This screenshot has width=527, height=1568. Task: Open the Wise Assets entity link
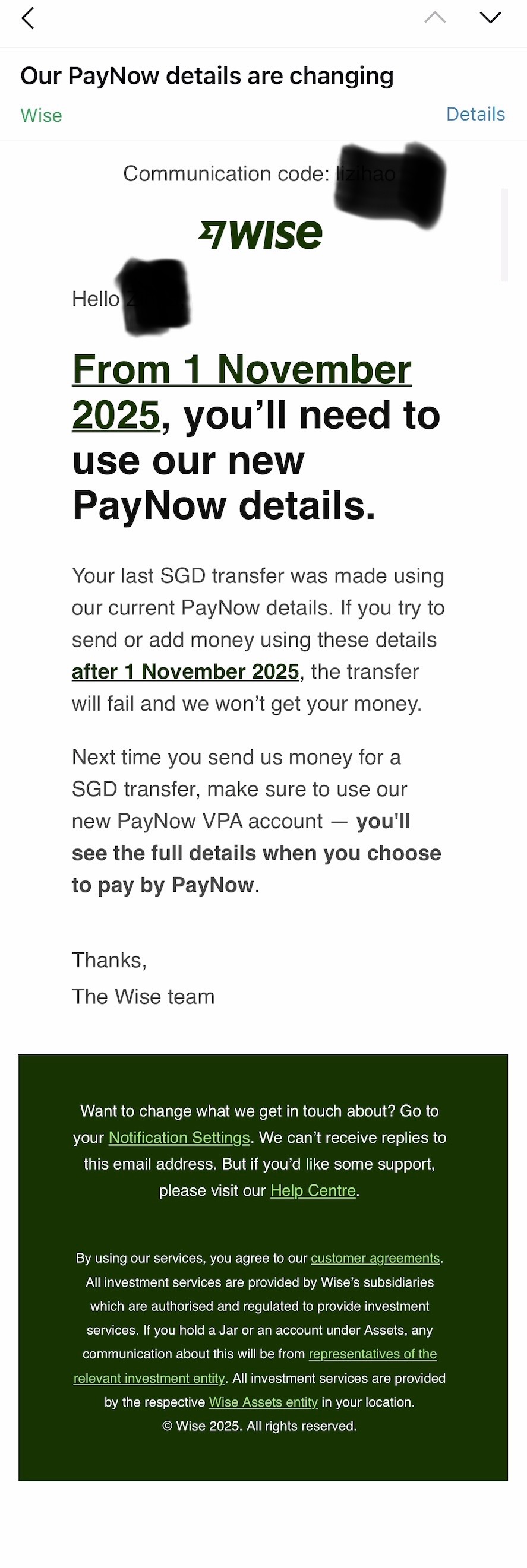point(263,1401)
